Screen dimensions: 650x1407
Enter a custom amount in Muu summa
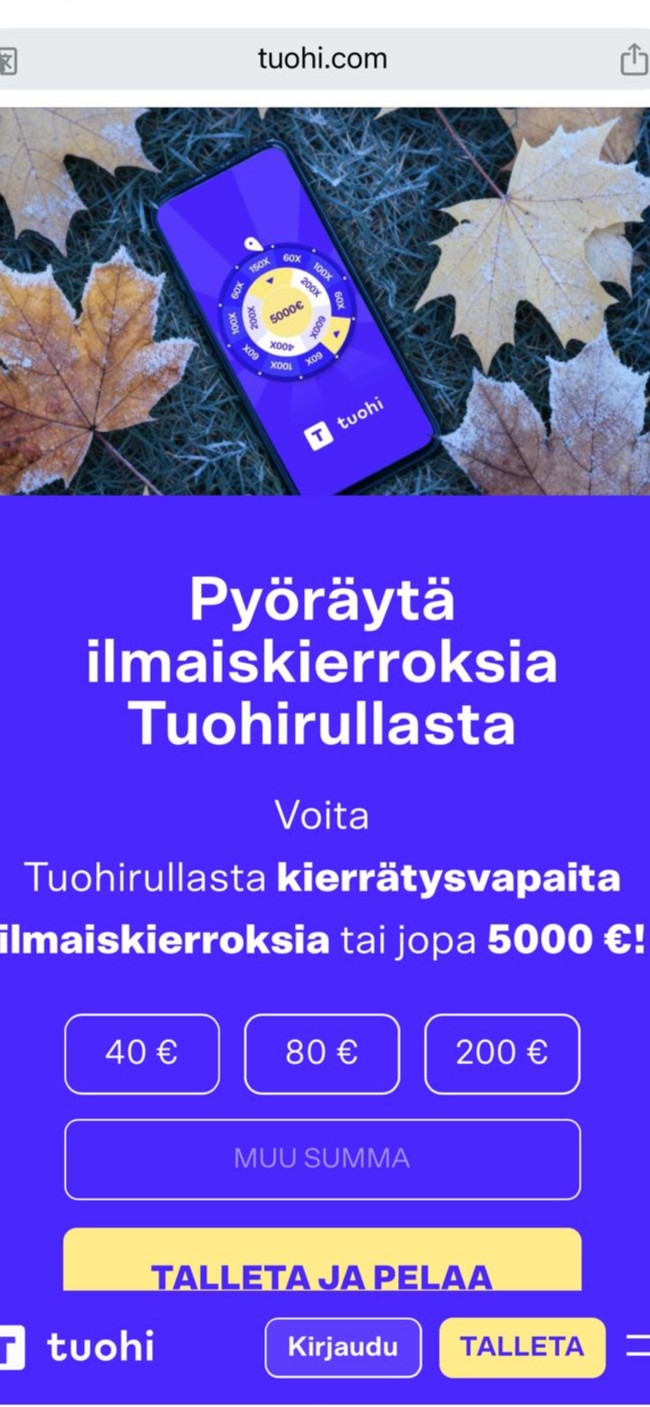(x=322, y=1158)
